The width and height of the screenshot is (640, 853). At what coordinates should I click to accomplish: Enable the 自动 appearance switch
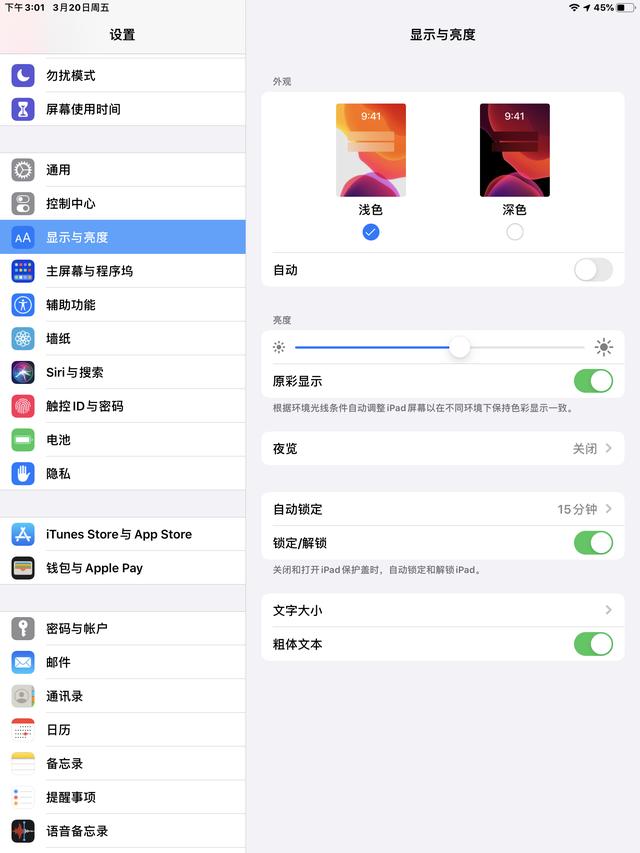click(x=592, y=270)
